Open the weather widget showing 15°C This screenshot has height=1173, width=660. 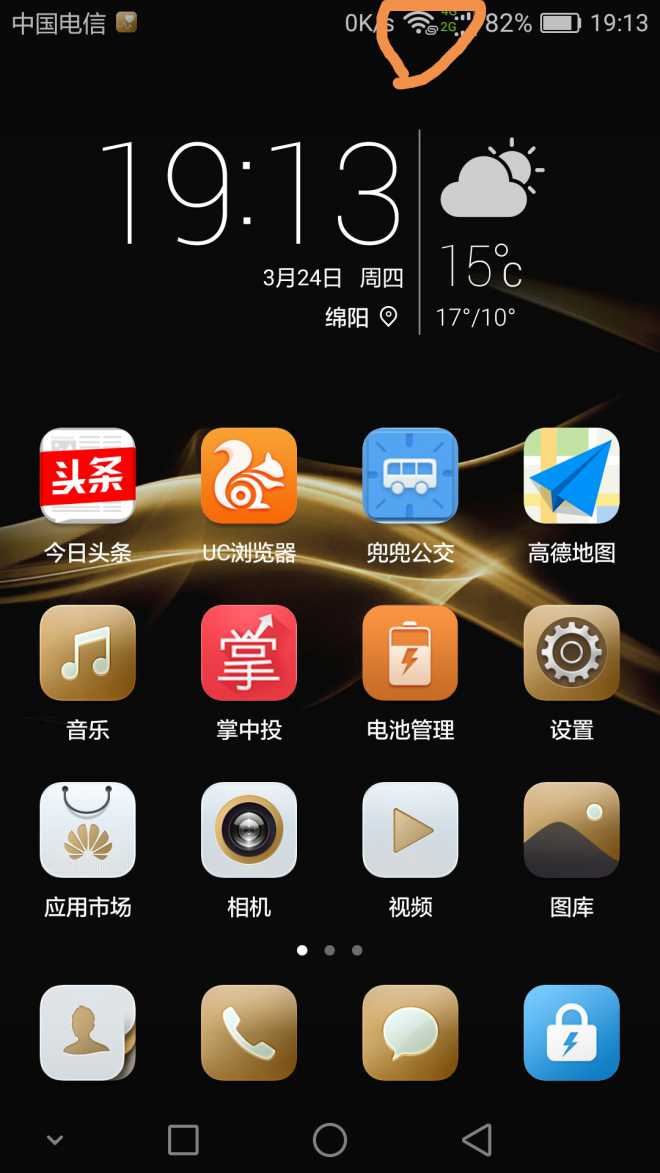(487, 230)
